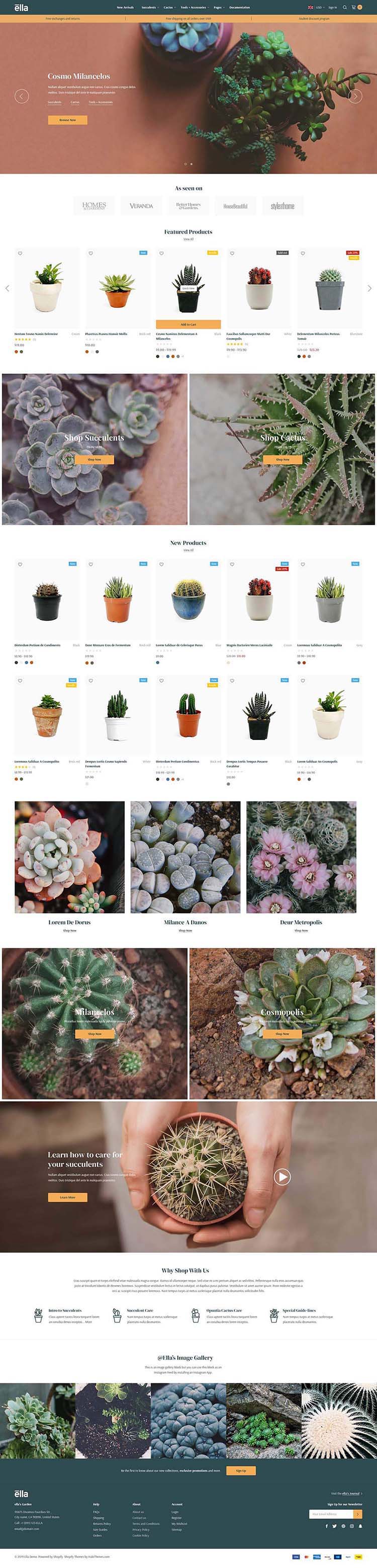This screenshot has width=377, height=1568.
Task: Tap the newsletter Sign Up button
Action: [x=241, y=1470]
